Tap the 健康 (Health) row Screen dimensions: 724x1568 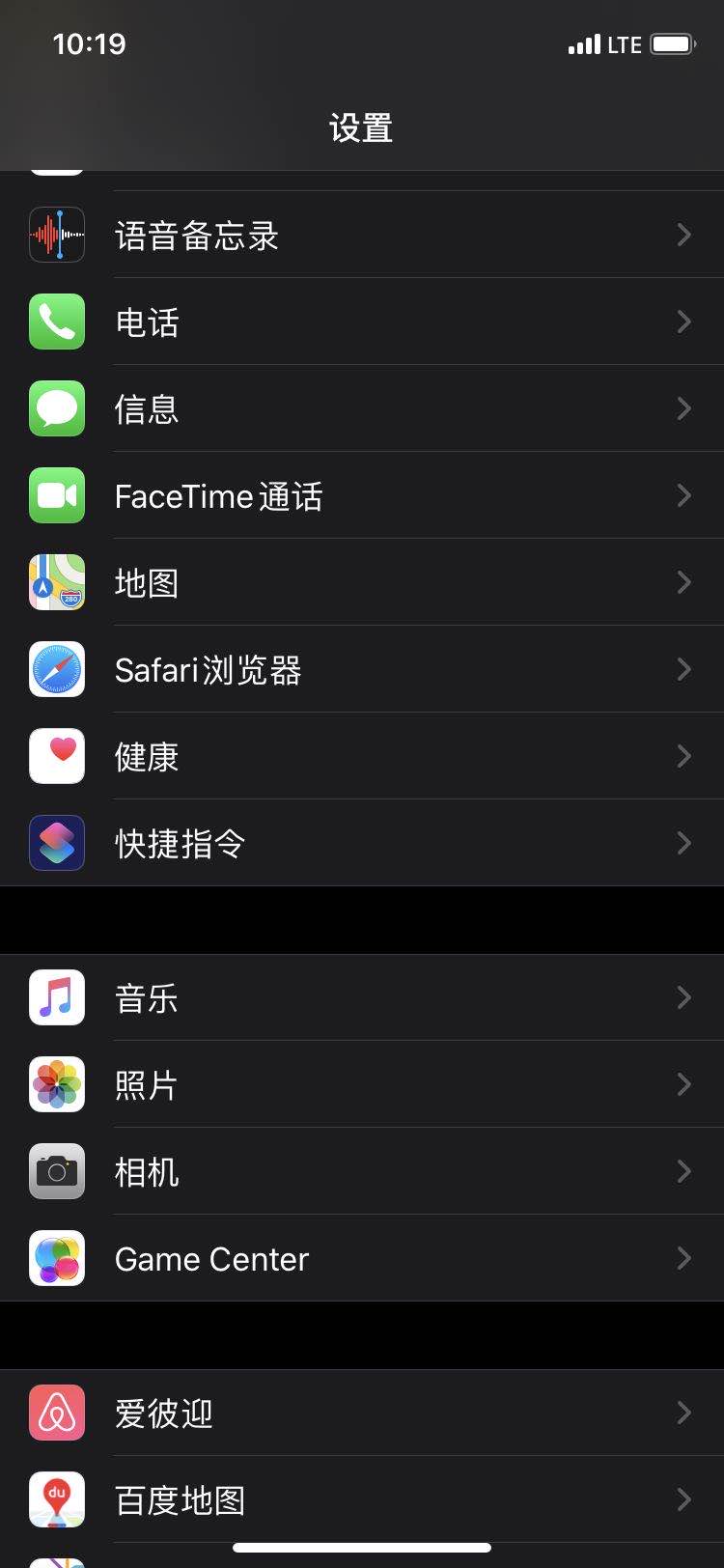[362, 756]
